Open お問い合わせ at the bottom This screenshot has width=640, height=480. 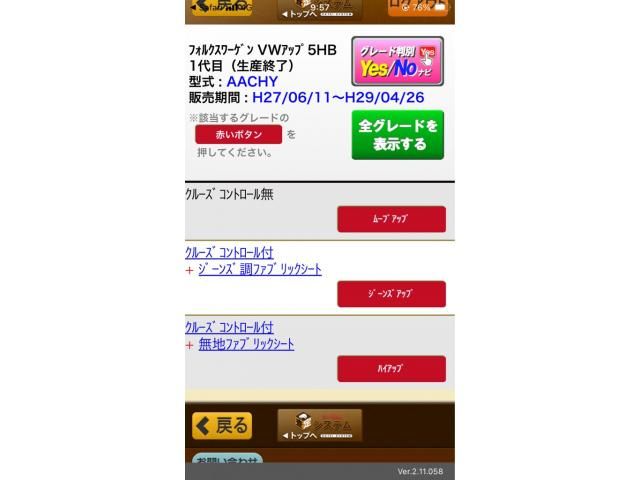[226, 461]
